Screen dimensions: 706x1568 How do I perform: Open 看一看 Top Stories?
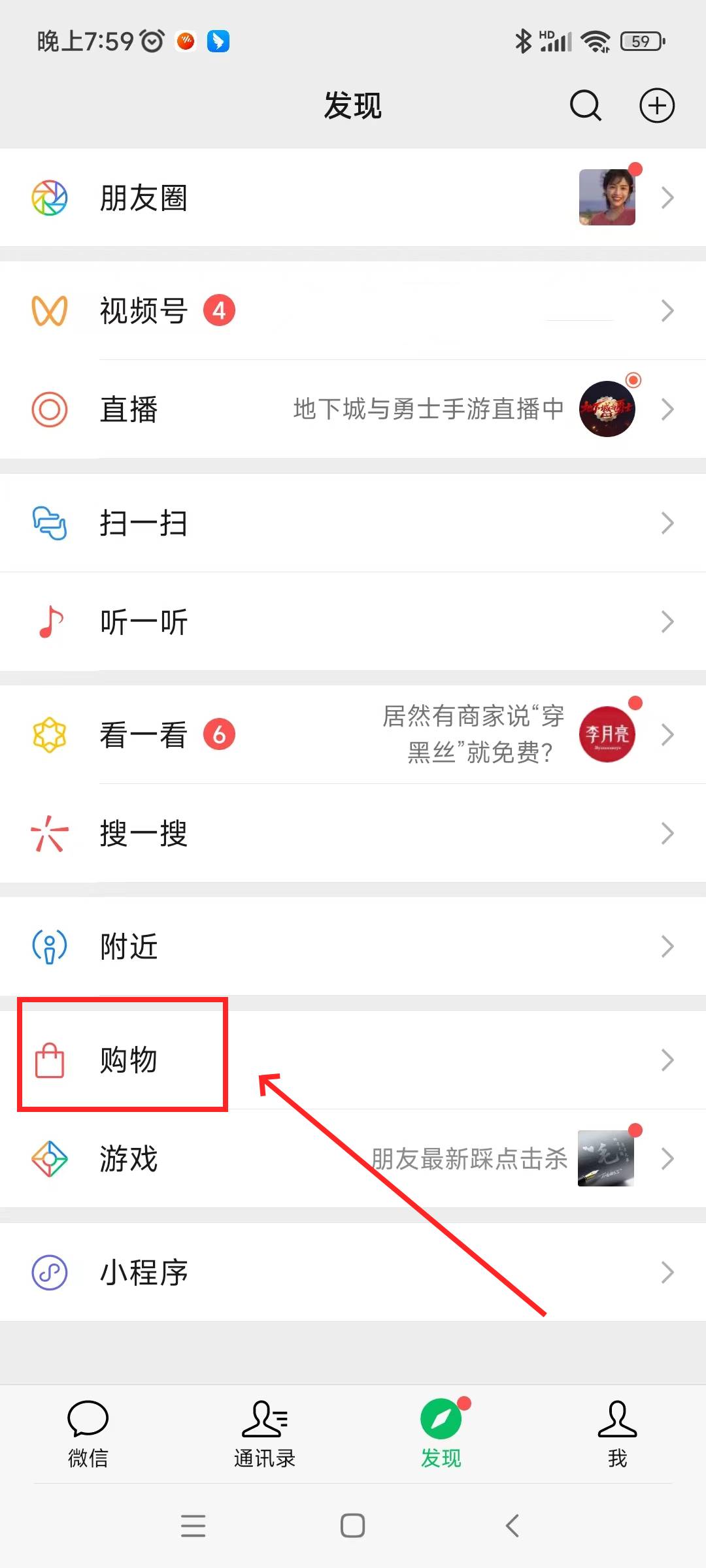tap(353, 734)
